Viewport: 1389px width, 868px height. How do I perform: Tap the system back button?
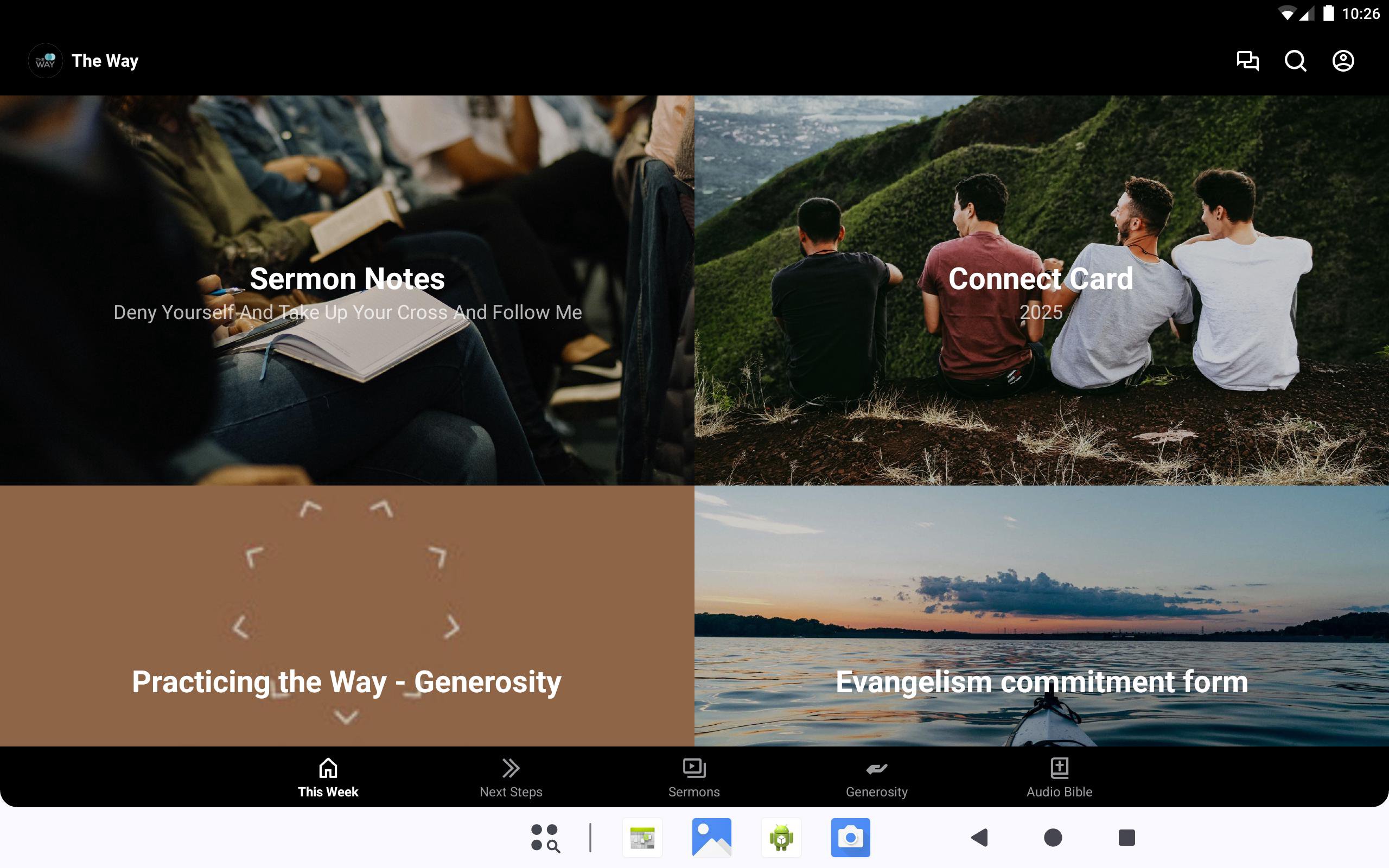(980, 838)
